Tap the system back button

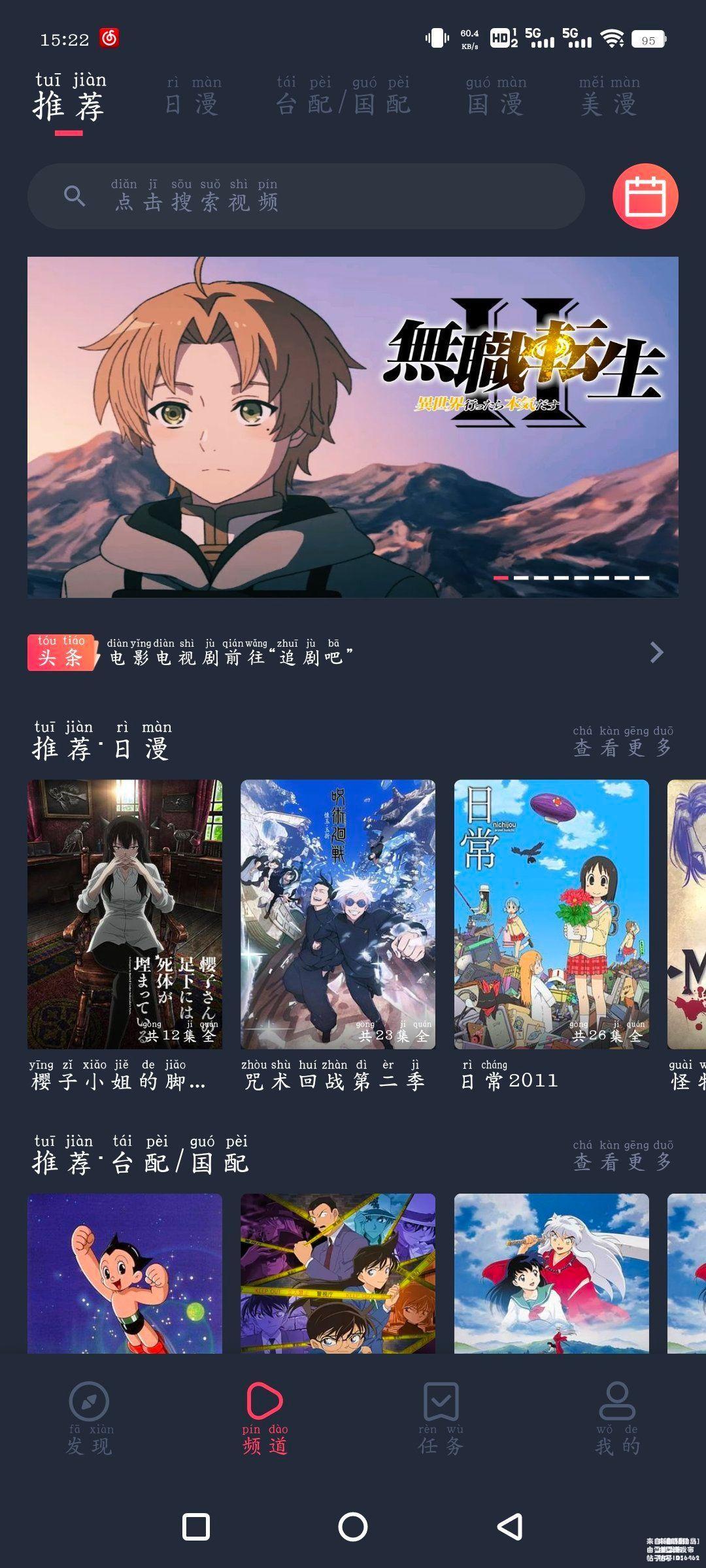click(x=510, y=1527)
